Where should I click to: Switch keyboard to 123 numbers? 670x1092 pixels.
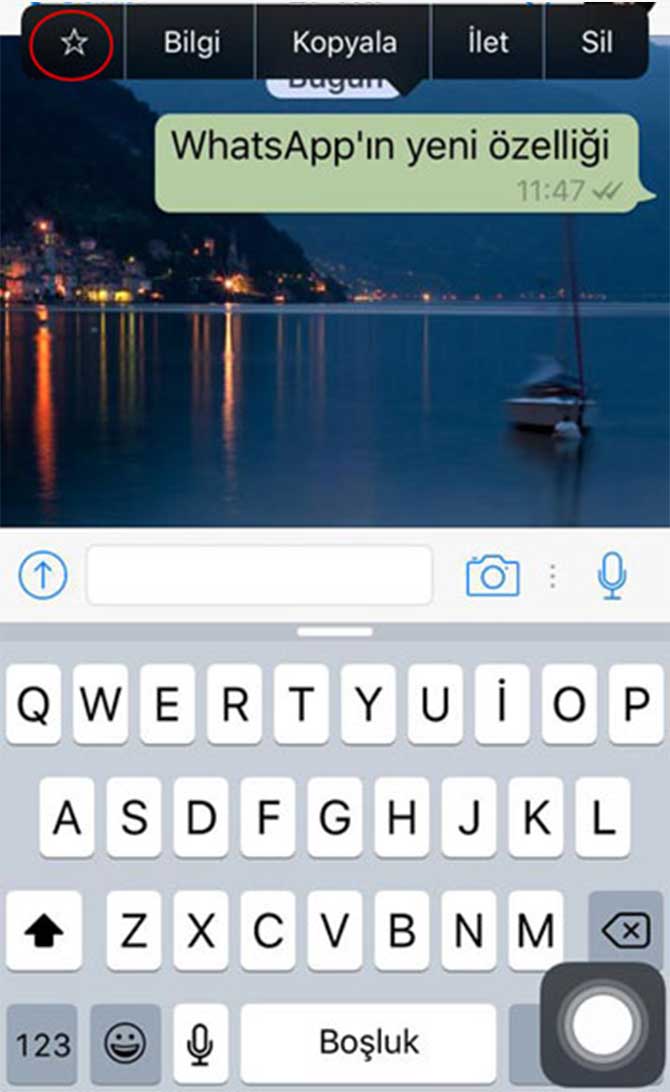tap(43, 1046)
